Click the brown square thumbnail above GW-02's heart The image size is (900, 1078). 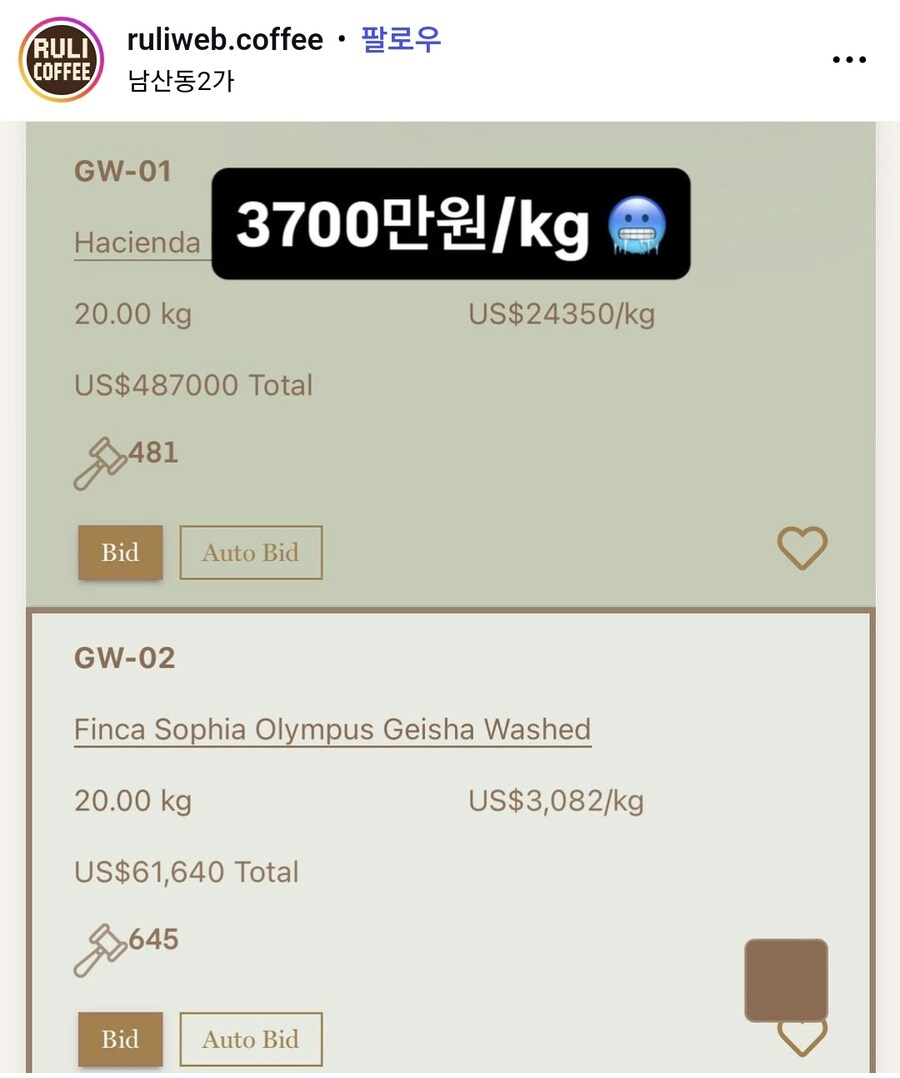[x=786, y=980]
